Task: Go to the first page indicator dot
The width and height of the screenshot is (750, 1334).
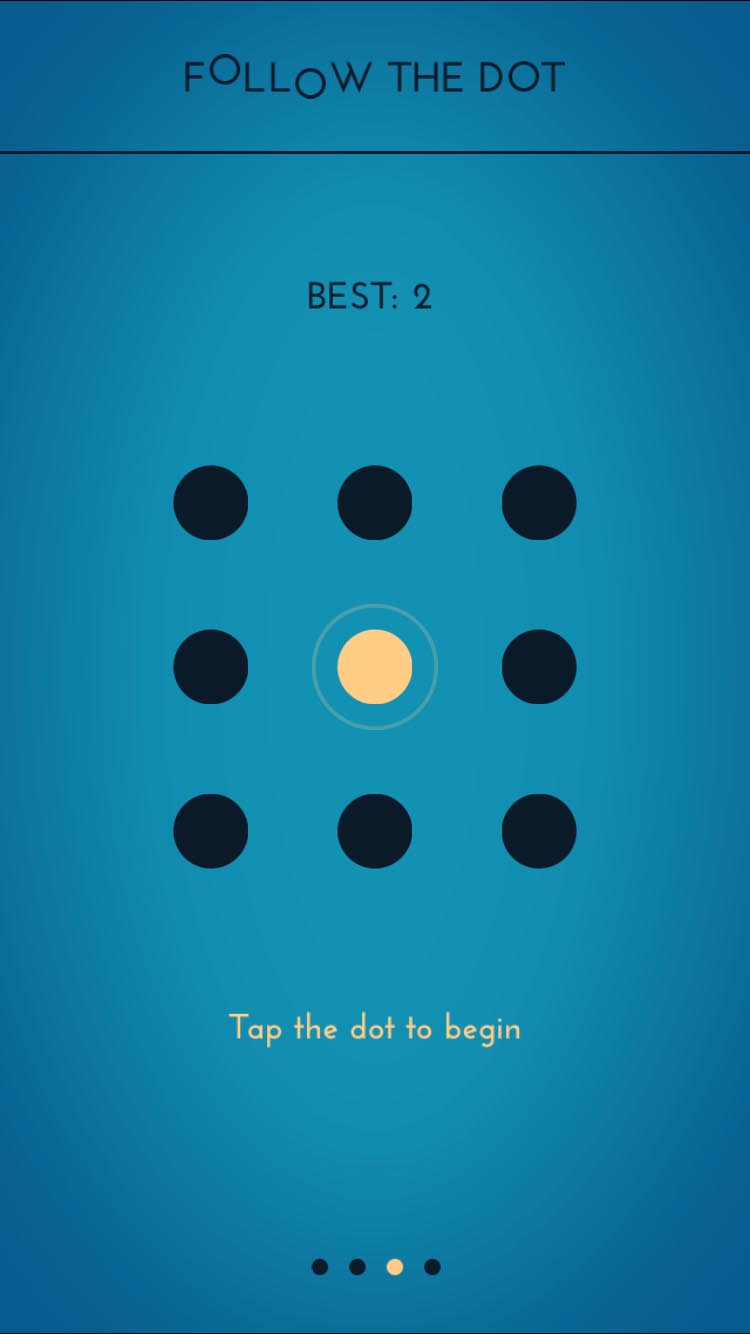Action: (320, 1267)
